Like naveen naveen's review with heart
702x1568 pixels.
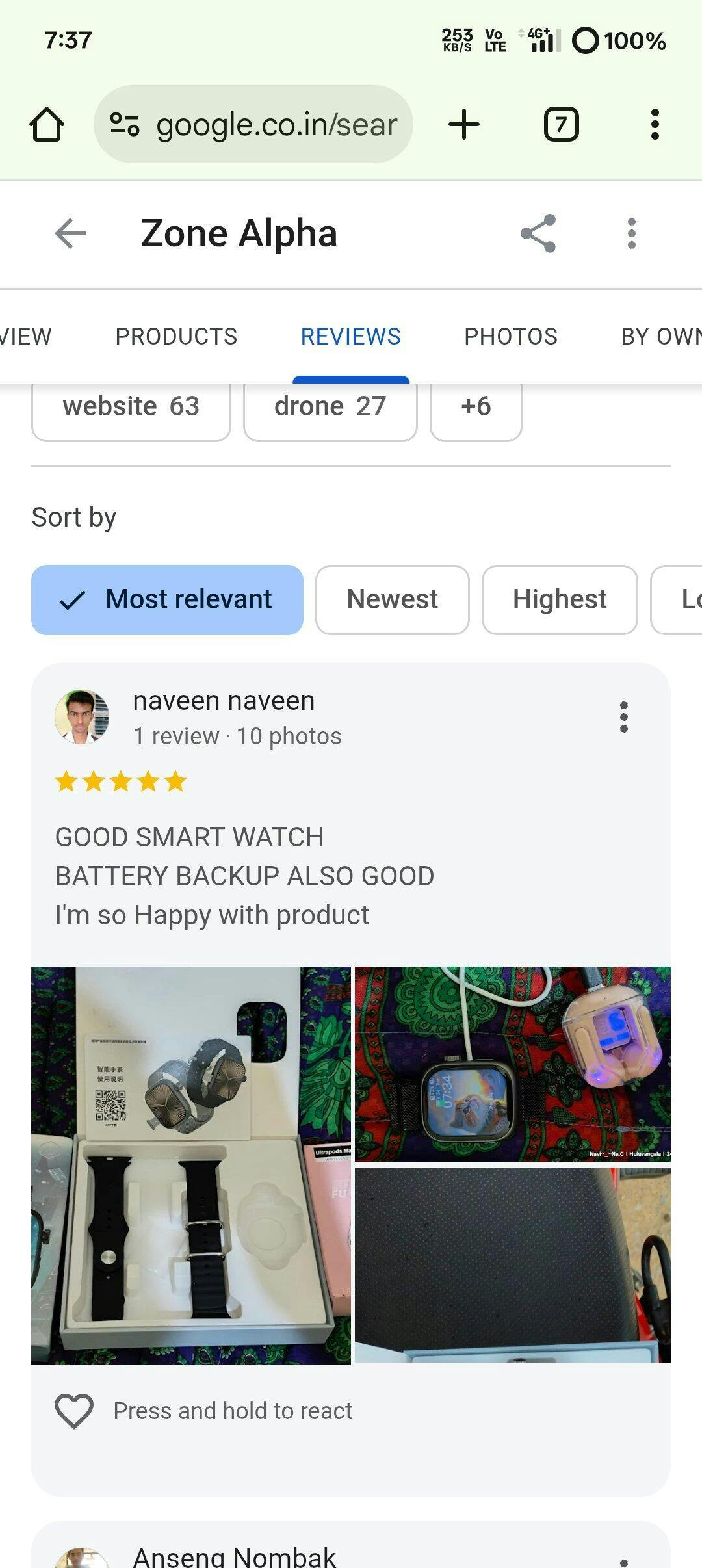pos(74,1411)
